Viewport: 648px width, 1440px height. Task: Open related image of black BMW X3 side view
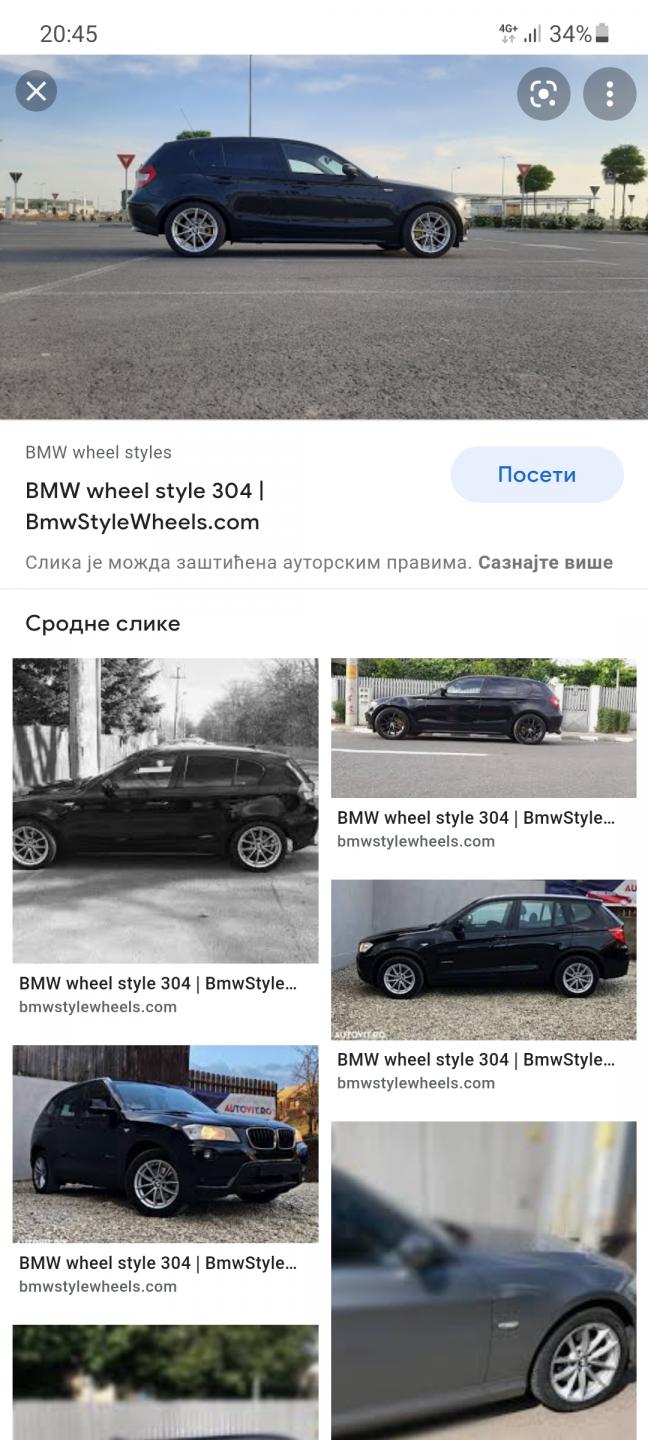click(x=483, y=960)
